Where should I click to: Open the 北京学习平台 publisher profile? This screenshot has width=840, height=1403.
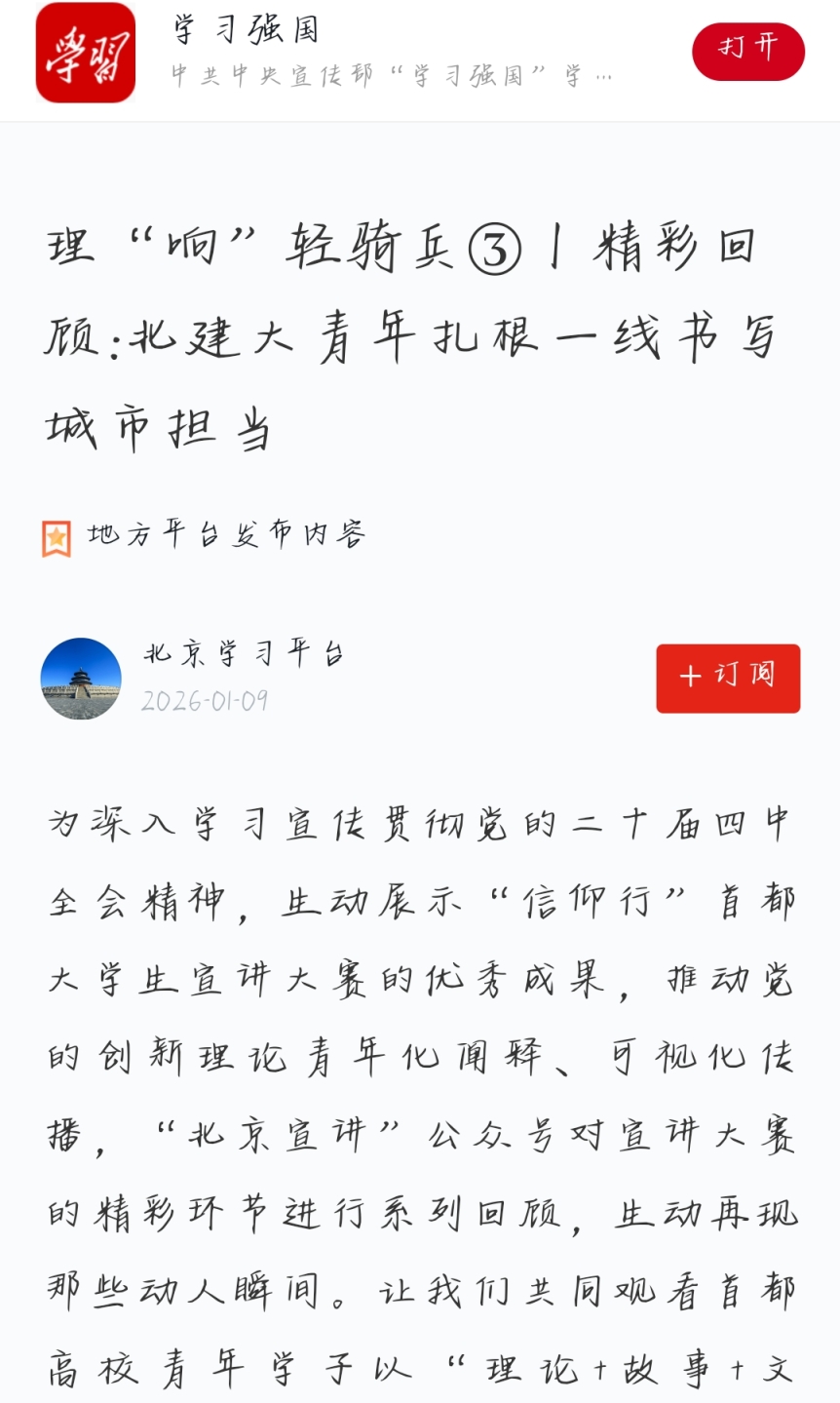pos(244,653)
